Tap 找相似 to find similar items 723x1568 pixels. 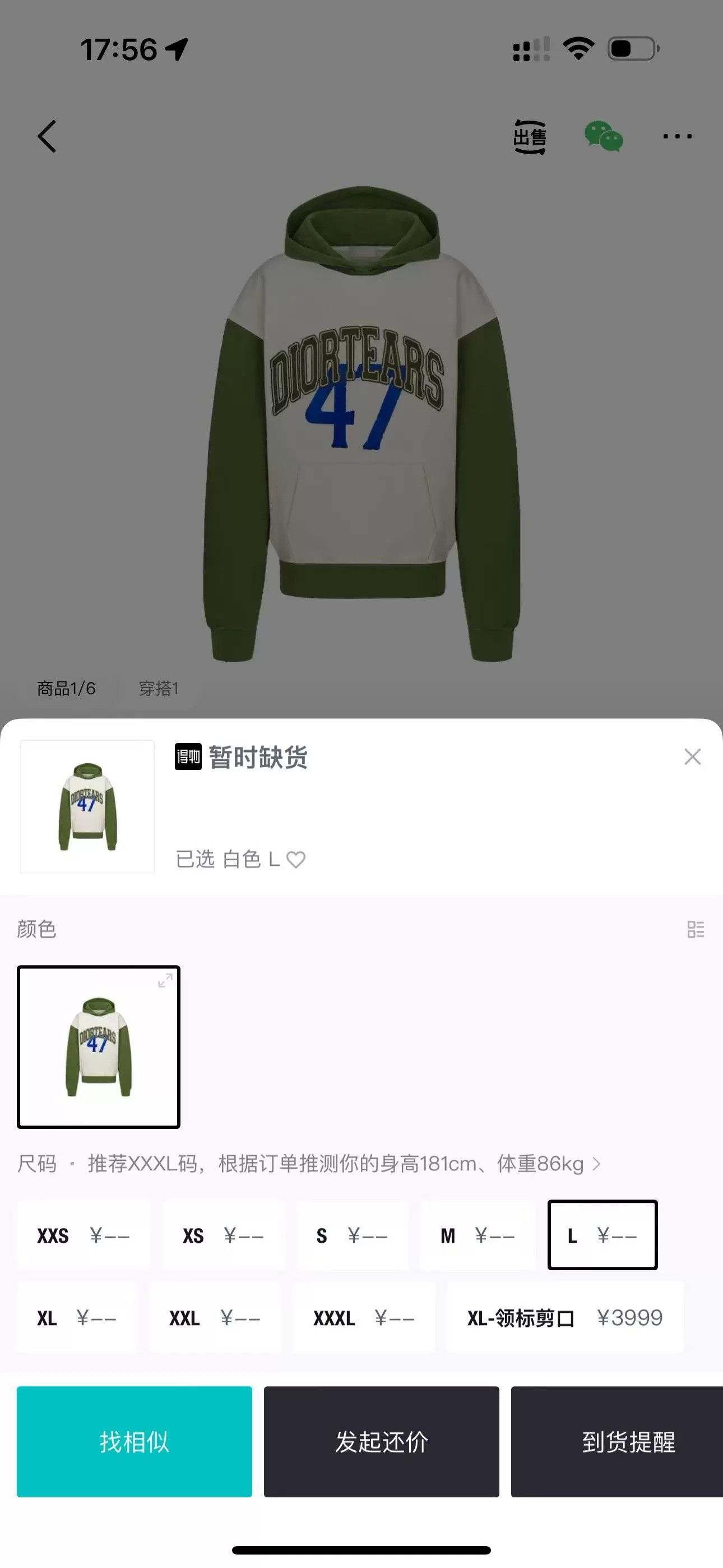135,1441
